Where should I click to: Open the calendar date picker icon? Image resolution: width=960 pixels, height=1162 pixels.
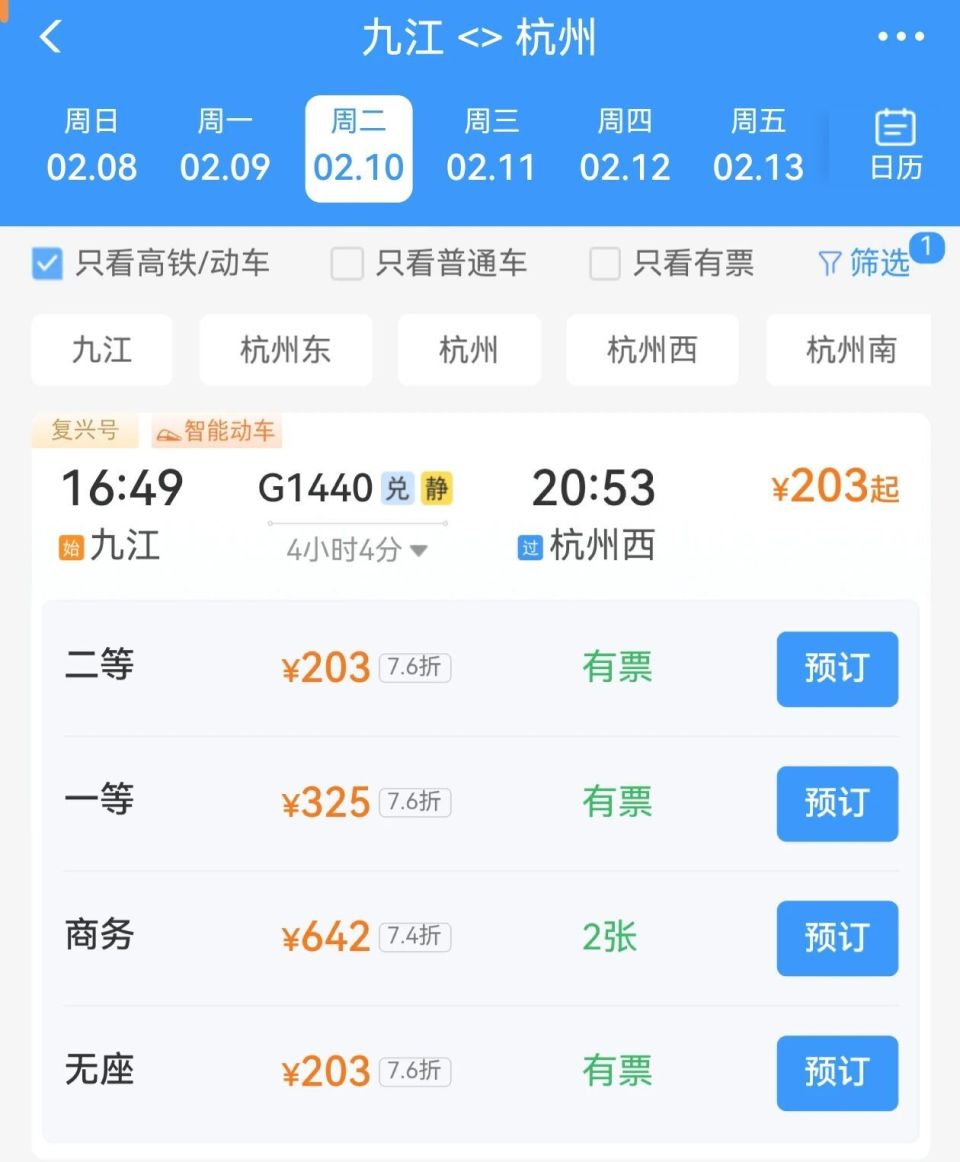(893, 146)
